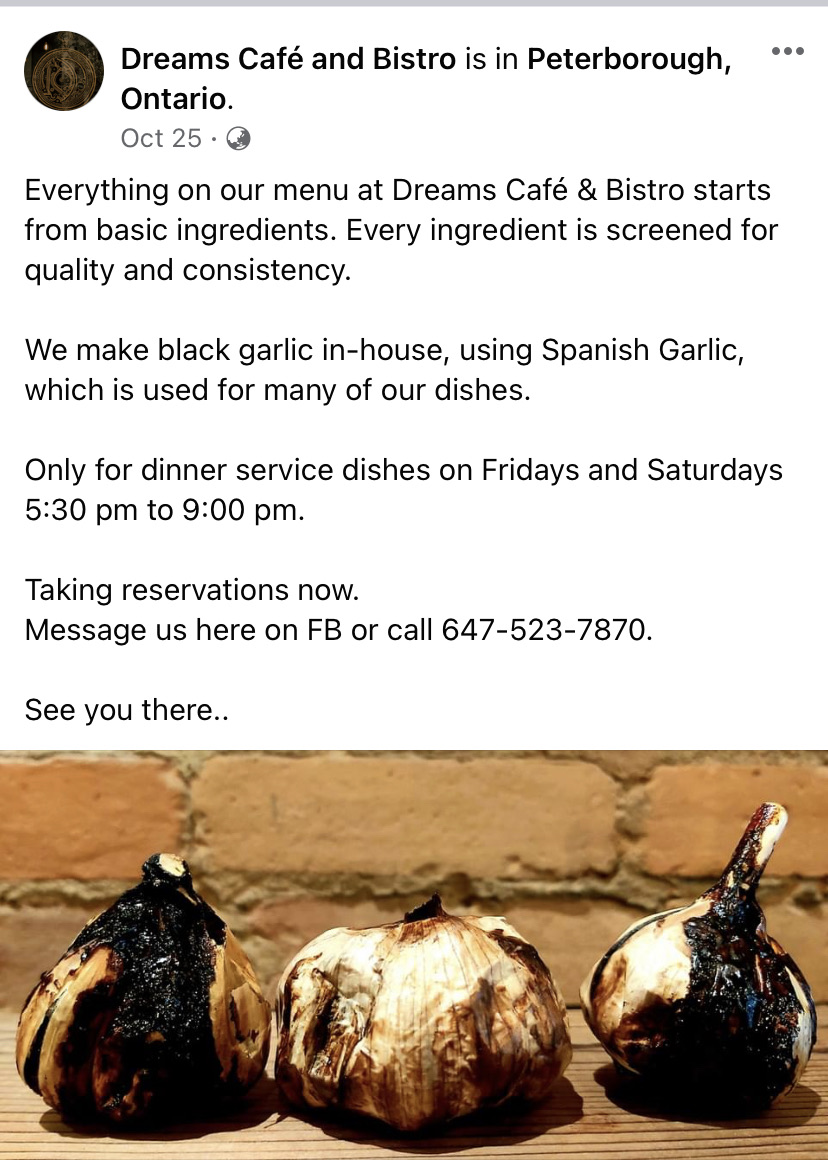The height and width of the screenshot is (1165, 828).
Task: Select the ellipsis icon near the header
Action: point(786,50)
